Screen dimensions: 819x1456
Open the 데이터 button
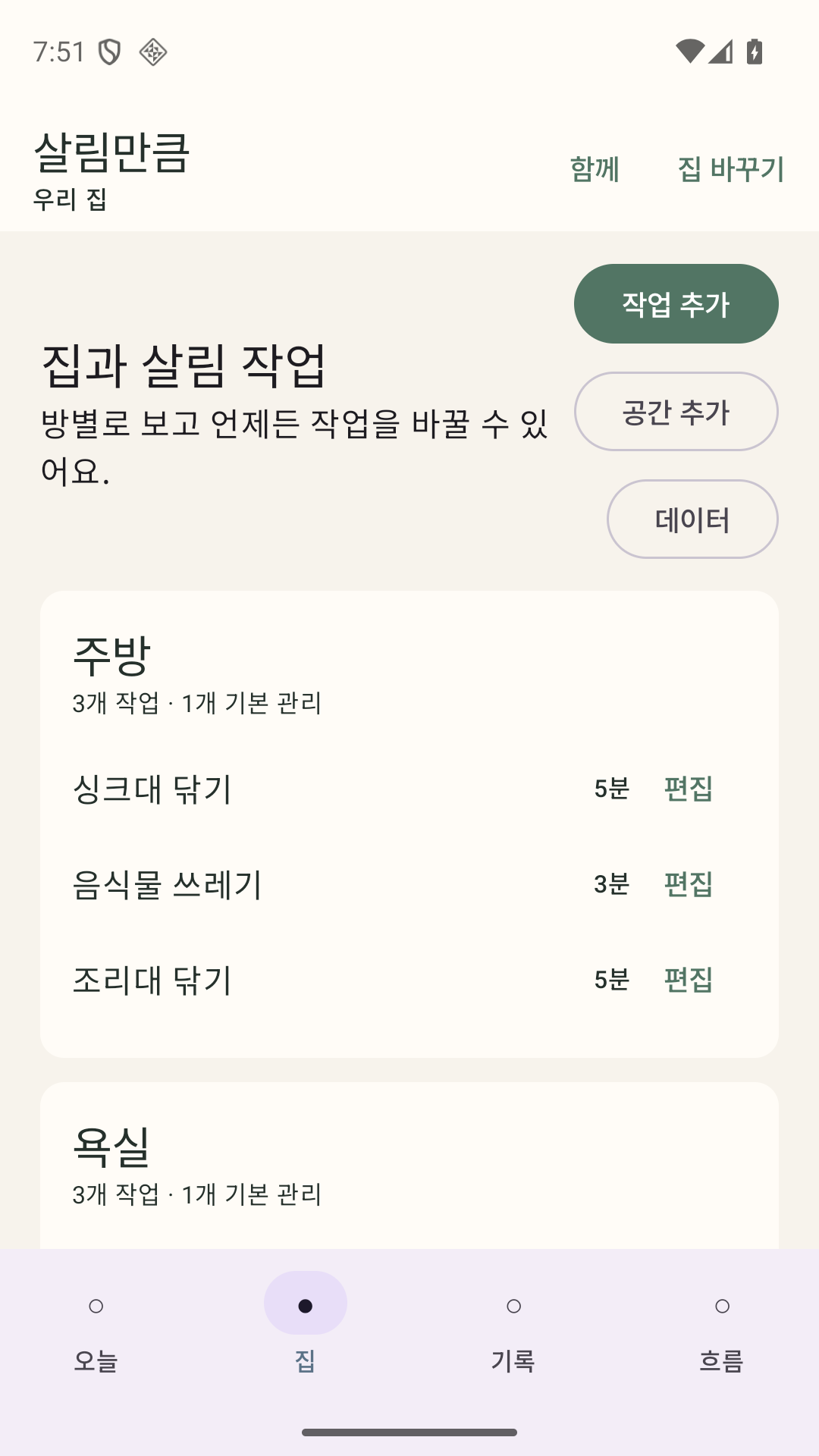coord(692,519)
